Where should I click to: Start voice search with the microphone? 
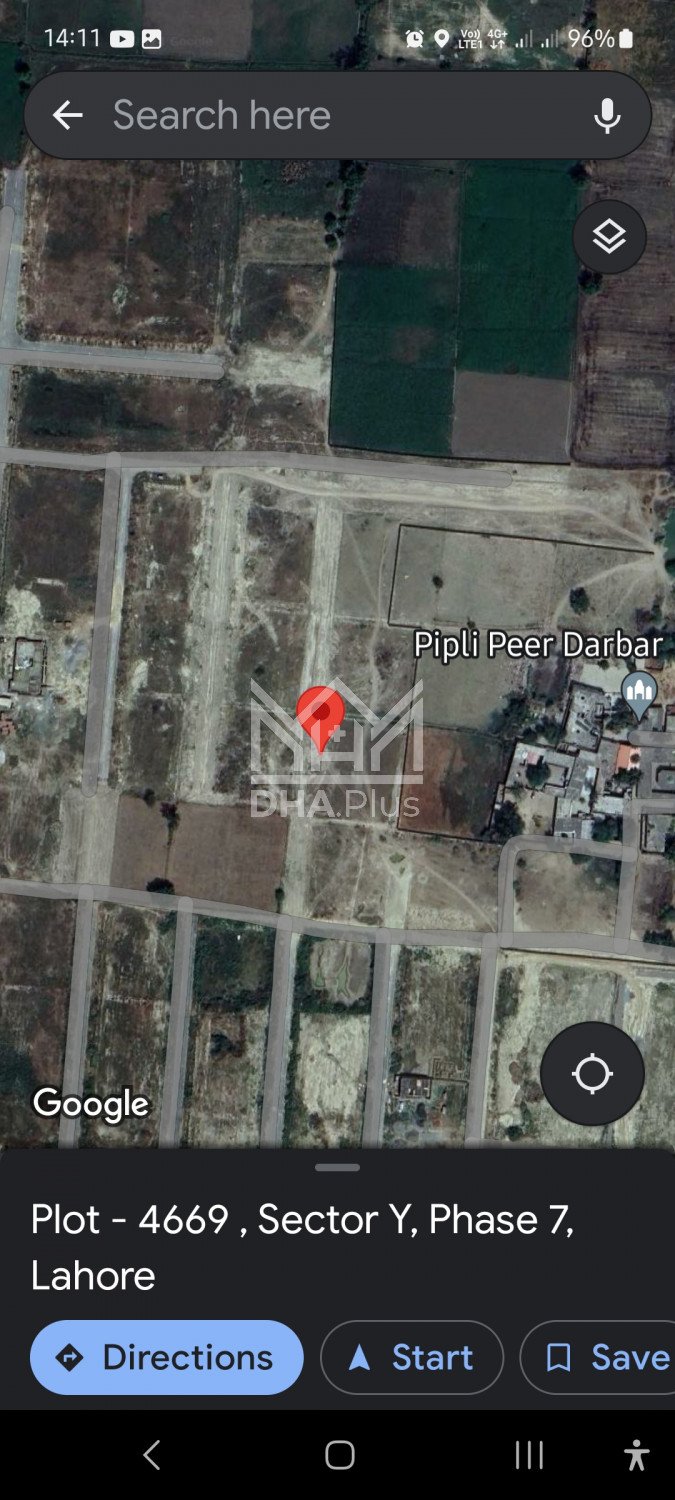pyautogui.click(x=607, y=116)
